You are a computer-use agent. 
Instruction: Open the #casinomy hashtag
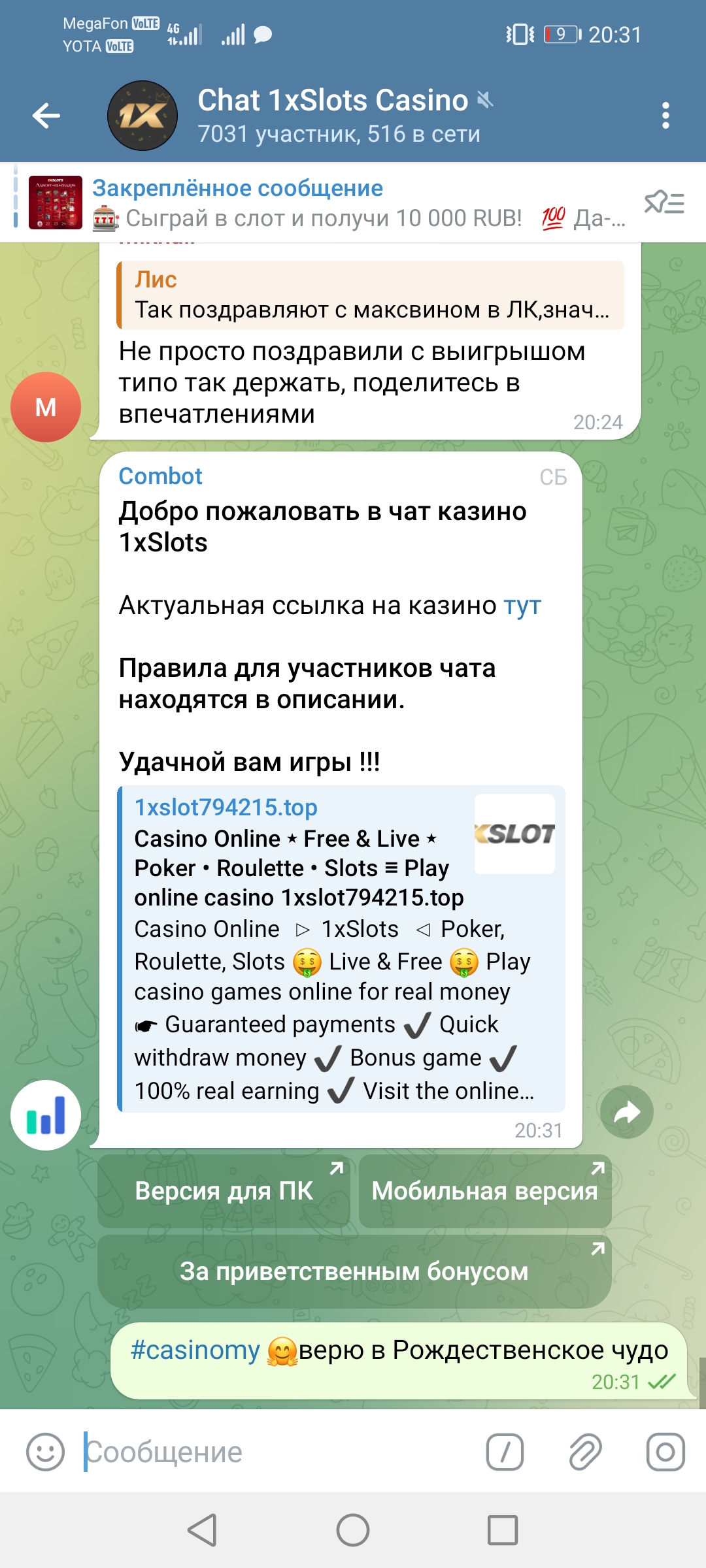pos(195,1350)
